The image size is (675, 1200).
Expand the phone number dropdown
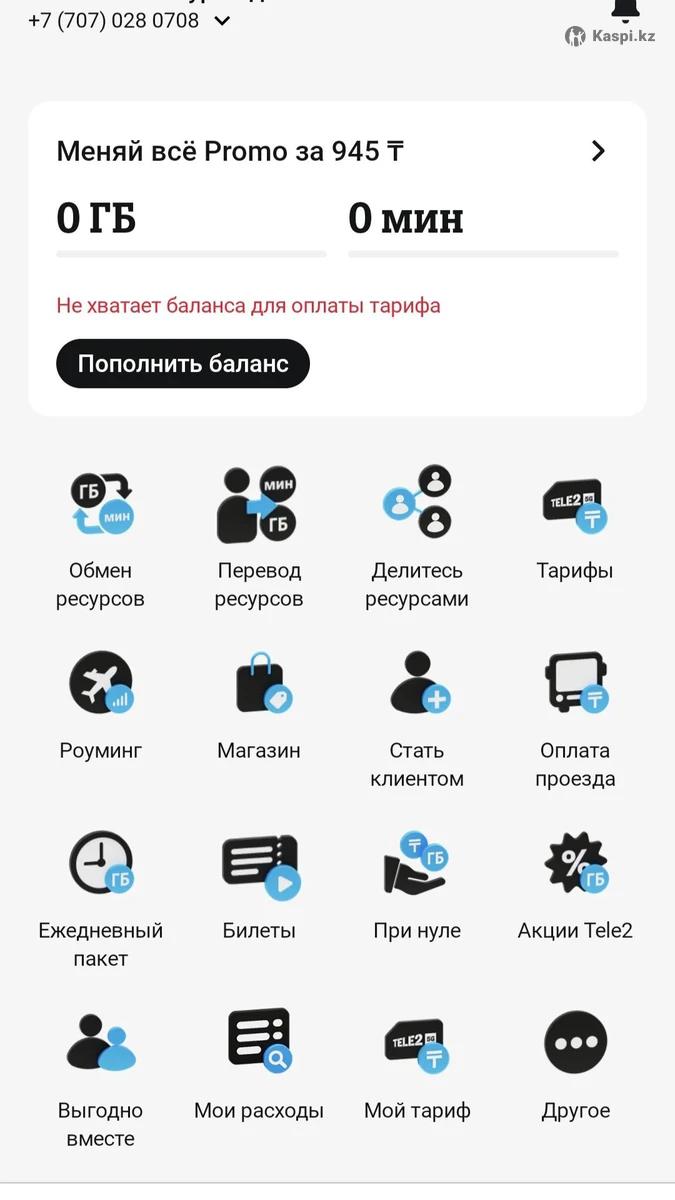[x=222, y=20]
